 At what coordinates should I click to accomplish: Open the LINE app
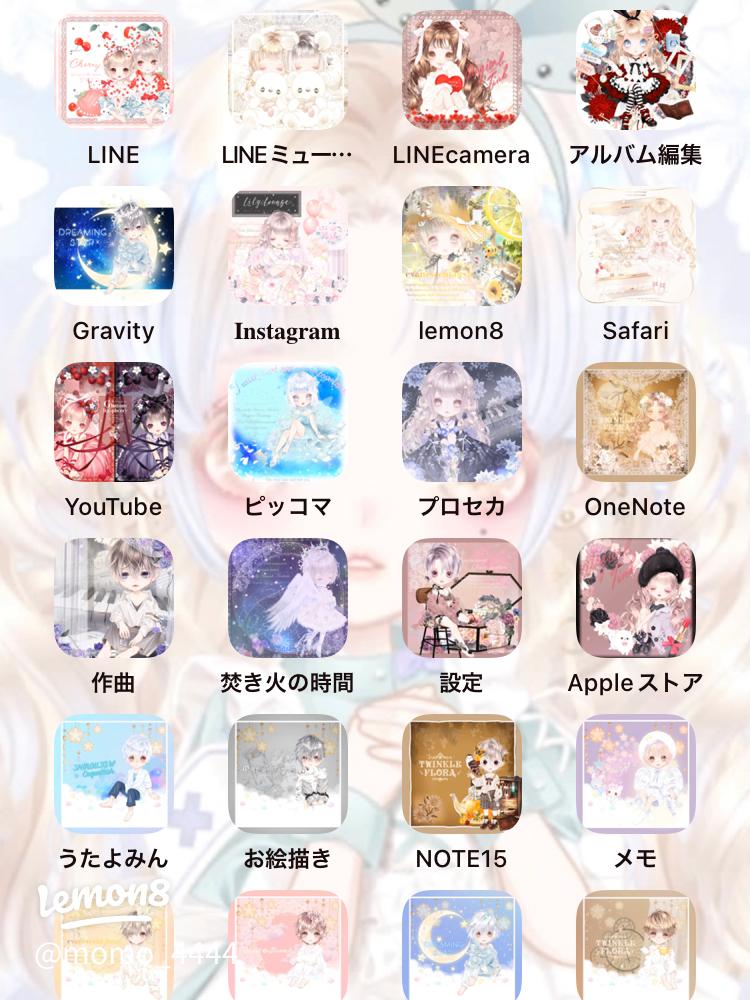tap(113, 68)
